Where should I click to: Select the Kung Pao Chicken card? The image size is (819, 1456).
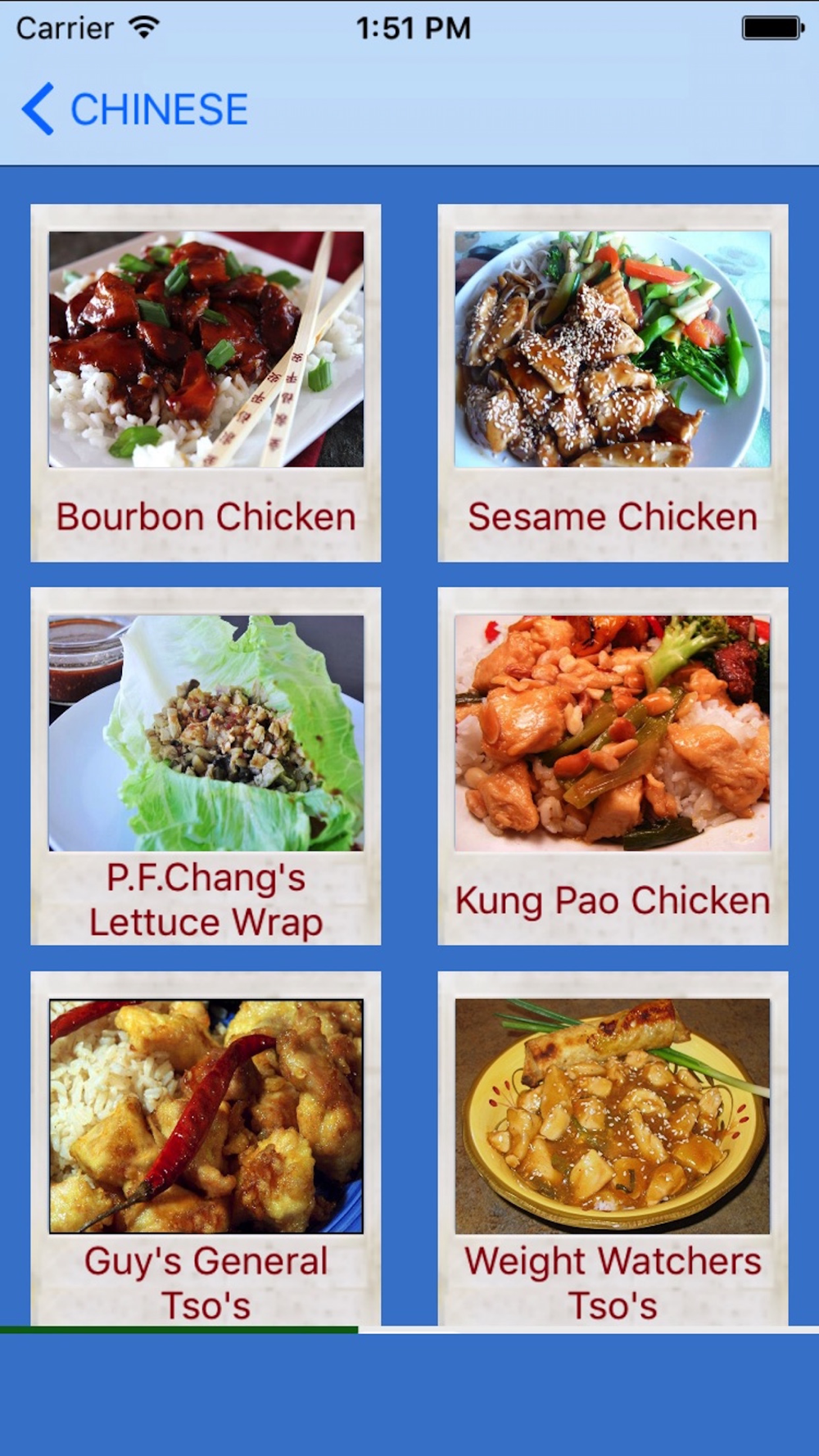(613, 766)
